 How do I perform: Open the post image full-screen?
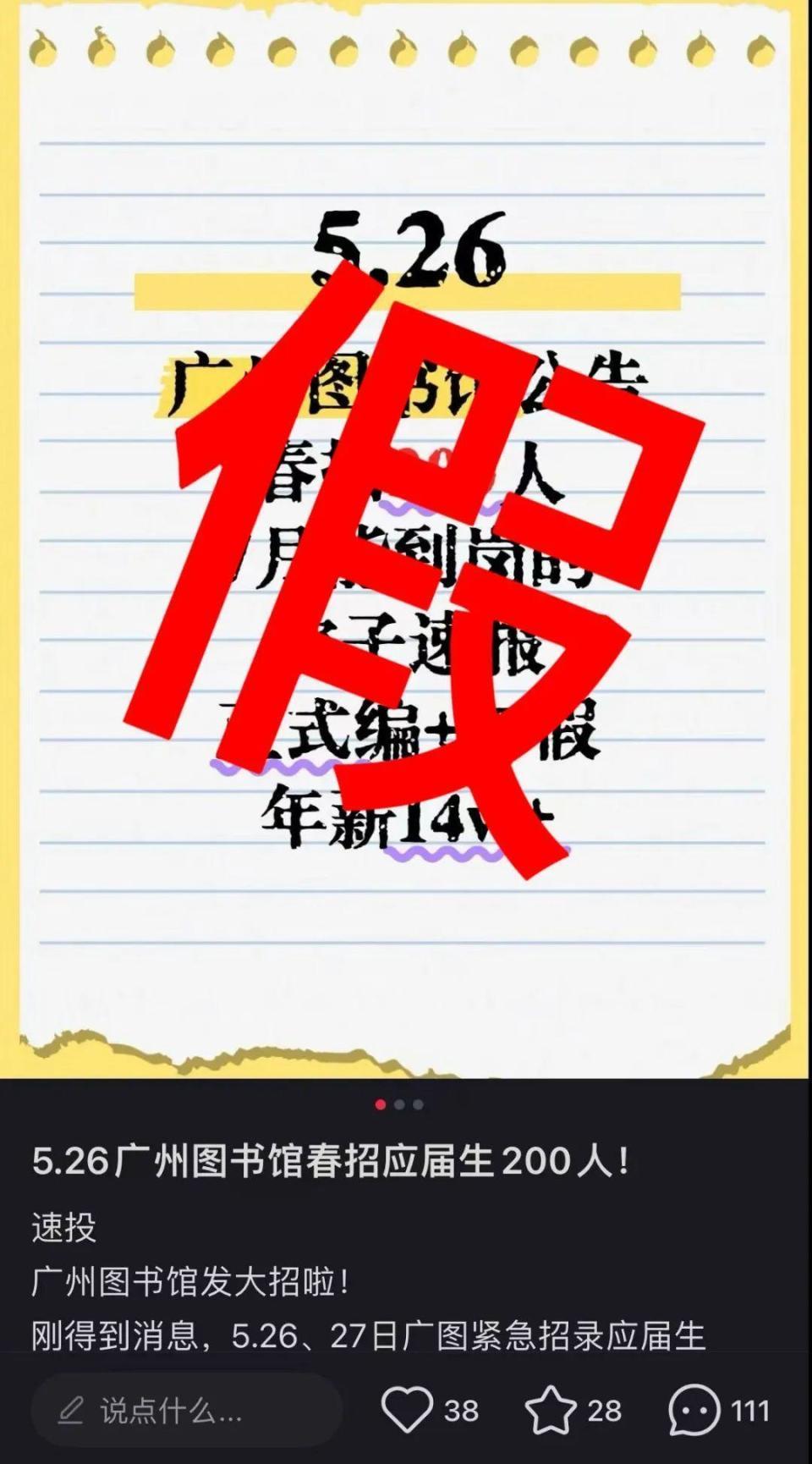406,542
